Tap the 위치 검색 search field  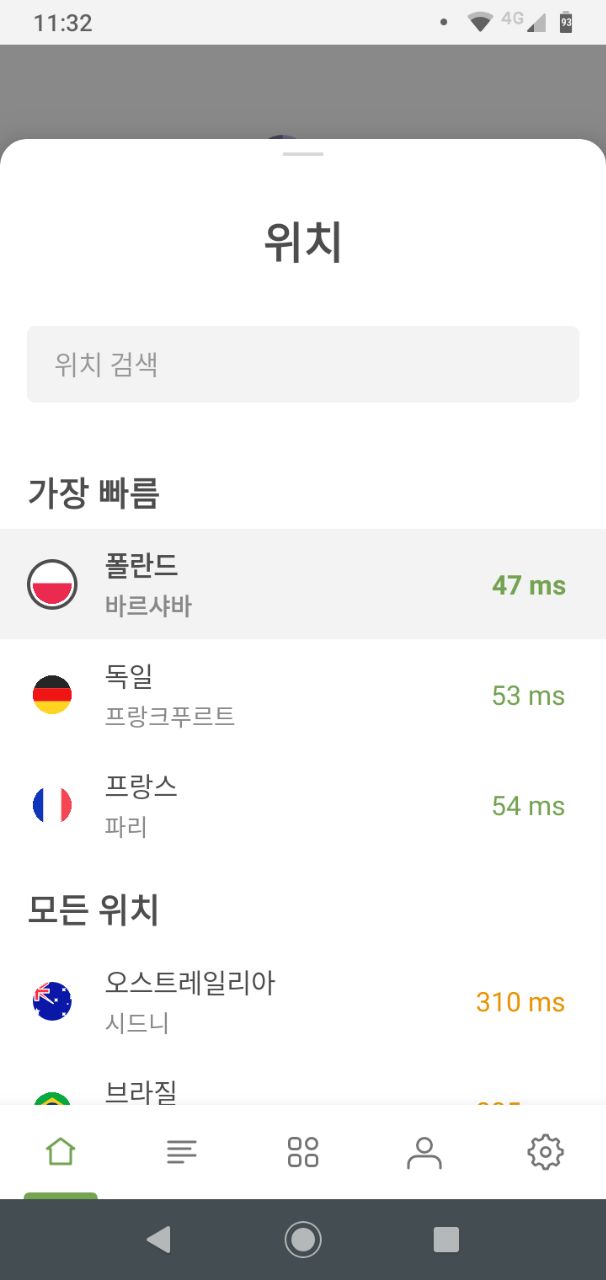[303, 364]
